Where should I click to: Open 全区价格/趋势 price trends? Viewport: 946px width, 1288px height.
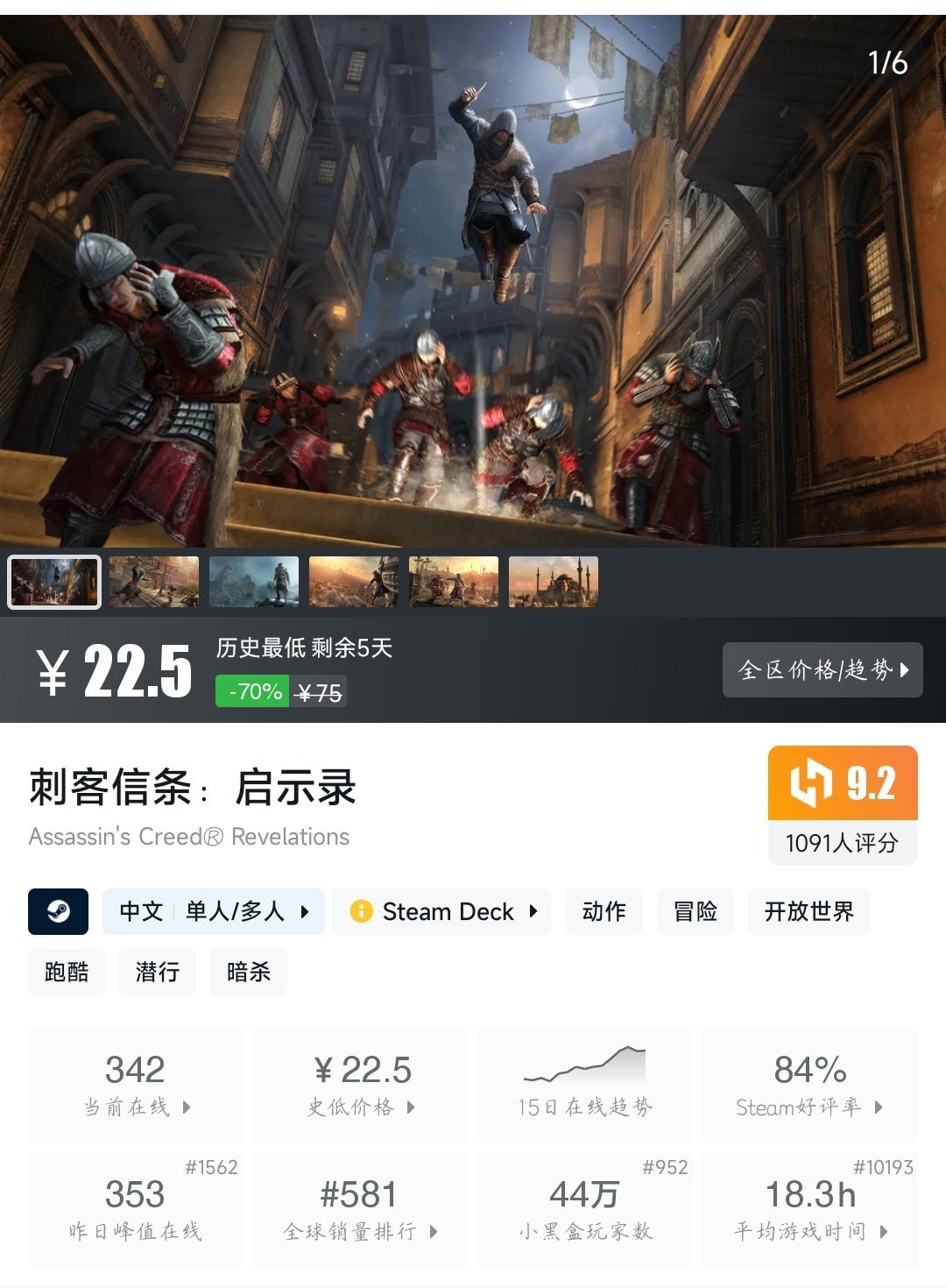click(x=822, y=670)
